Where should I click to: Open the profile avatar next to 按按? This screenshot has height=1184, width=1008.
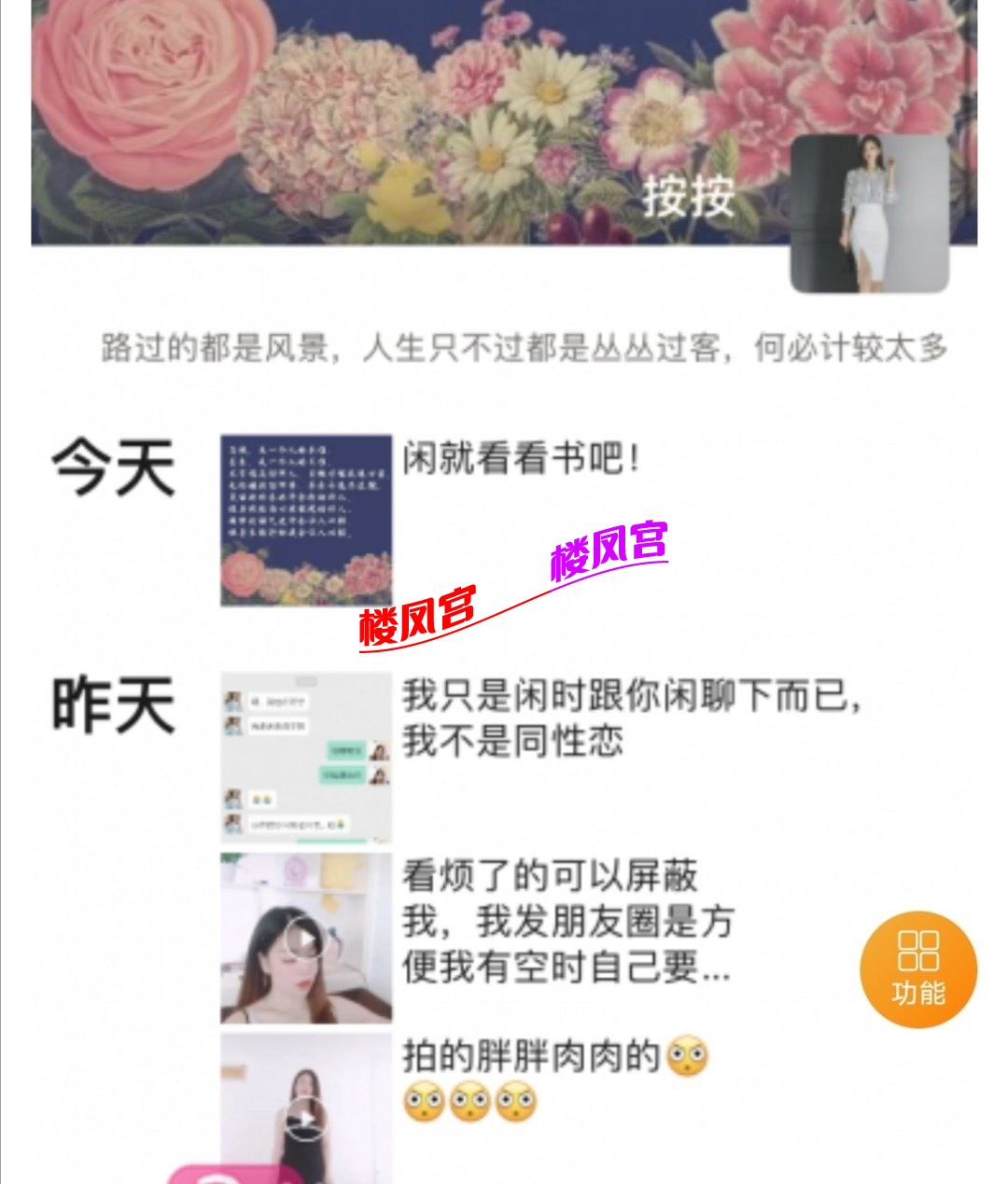(x=869, y=214)
